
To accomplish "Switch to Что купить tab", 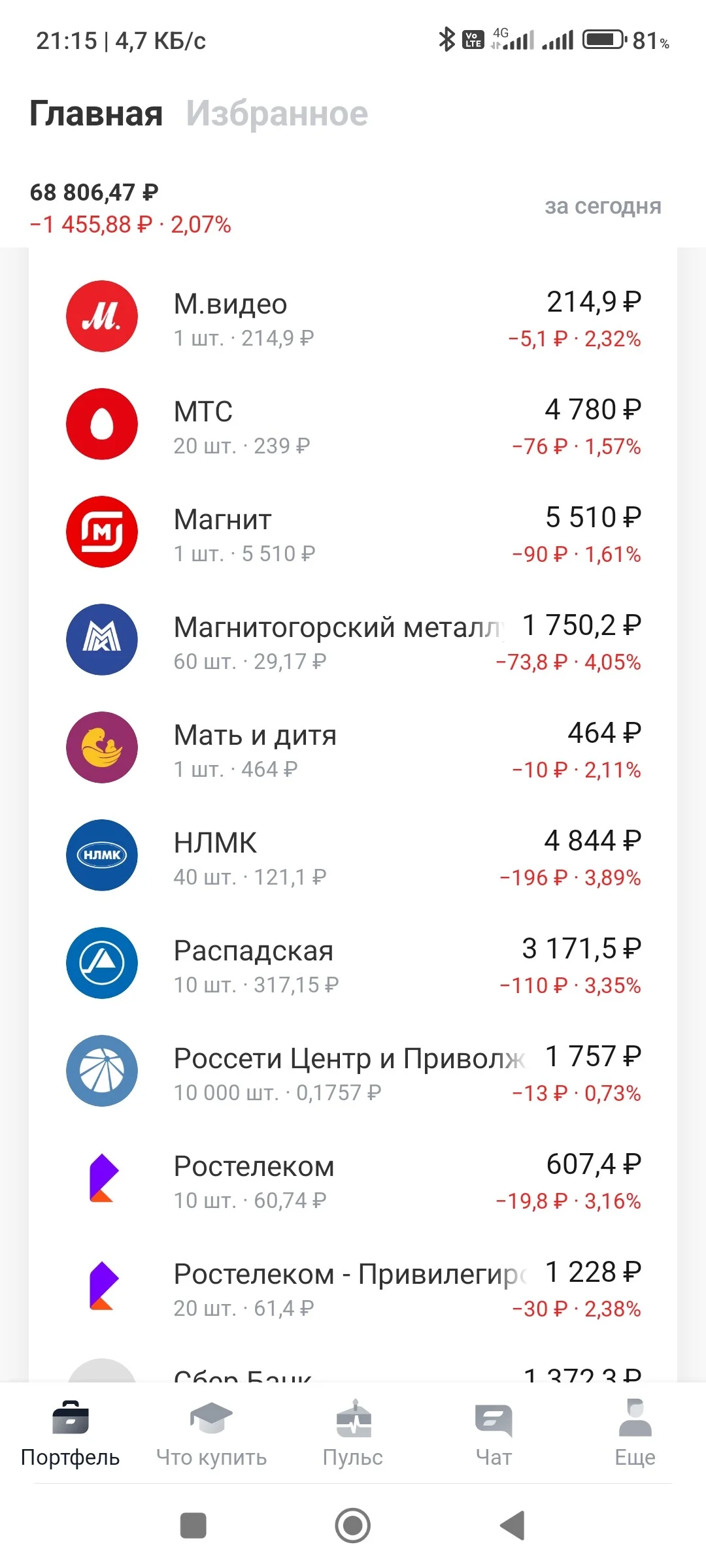I will [x=211, y=1433].
